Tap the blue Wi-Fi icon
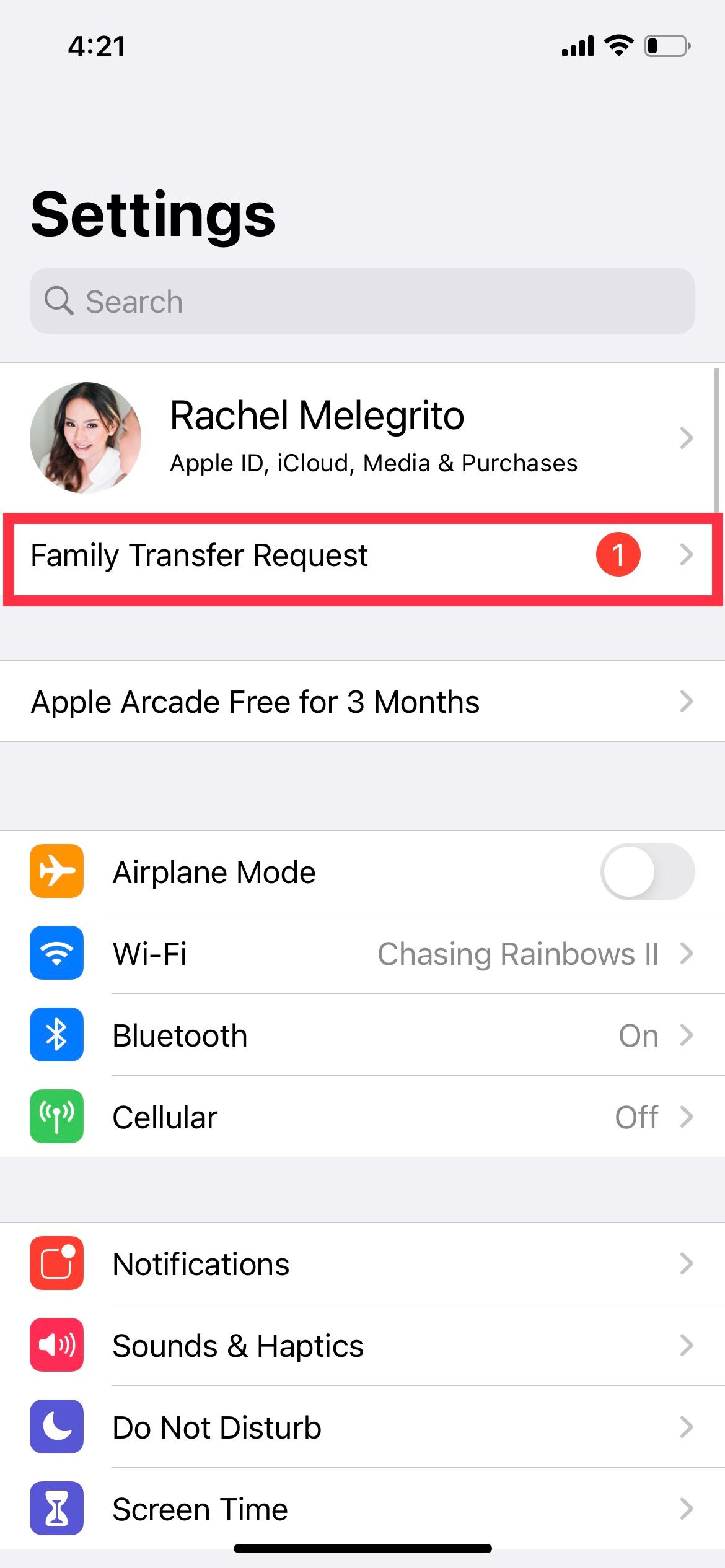Viewport: 725px width, 1568px height. click(x=56, y=953)
